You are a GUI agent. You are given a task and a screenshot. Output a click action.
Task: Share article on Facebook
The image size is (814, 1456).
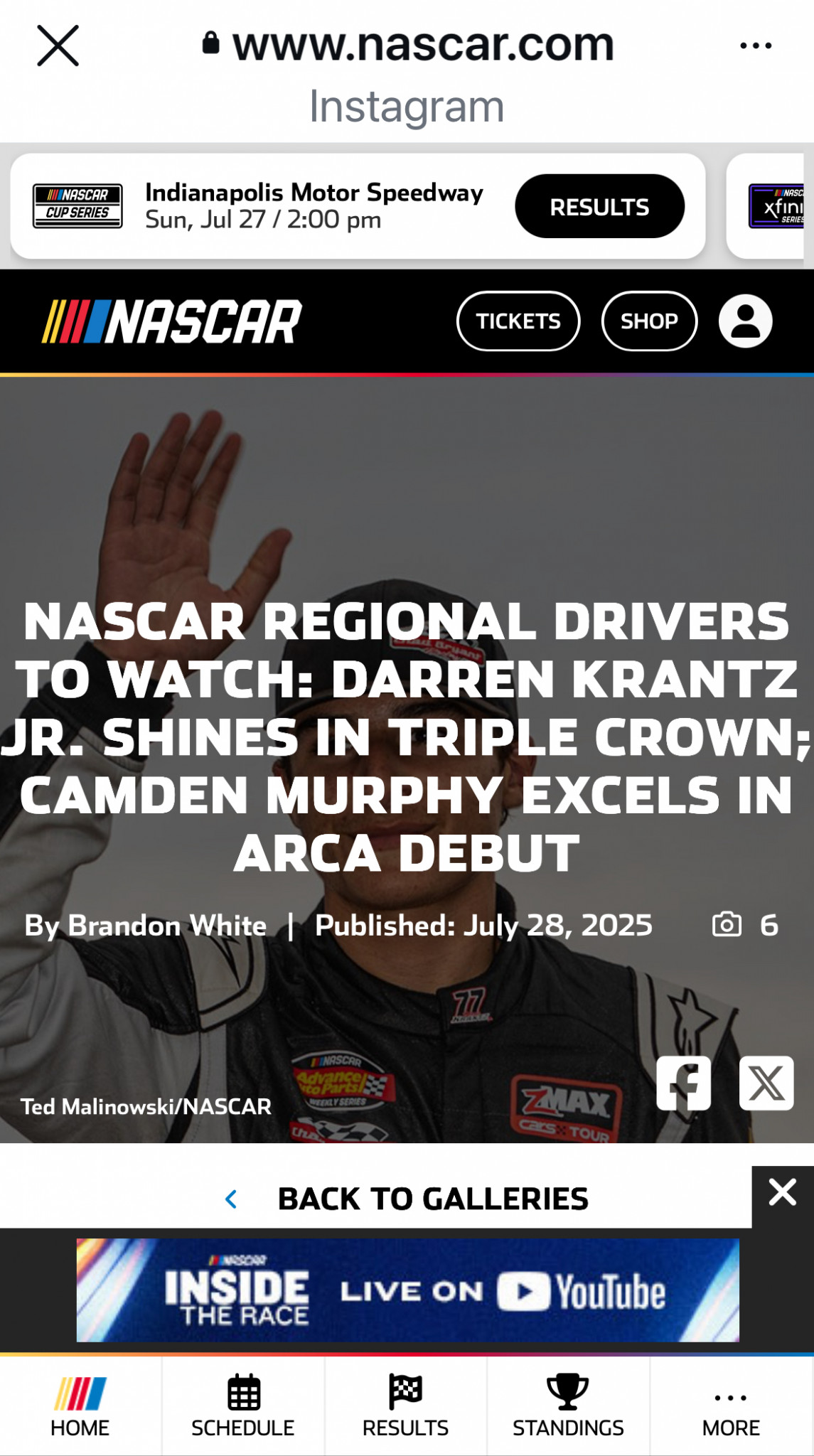point(683,1083)
